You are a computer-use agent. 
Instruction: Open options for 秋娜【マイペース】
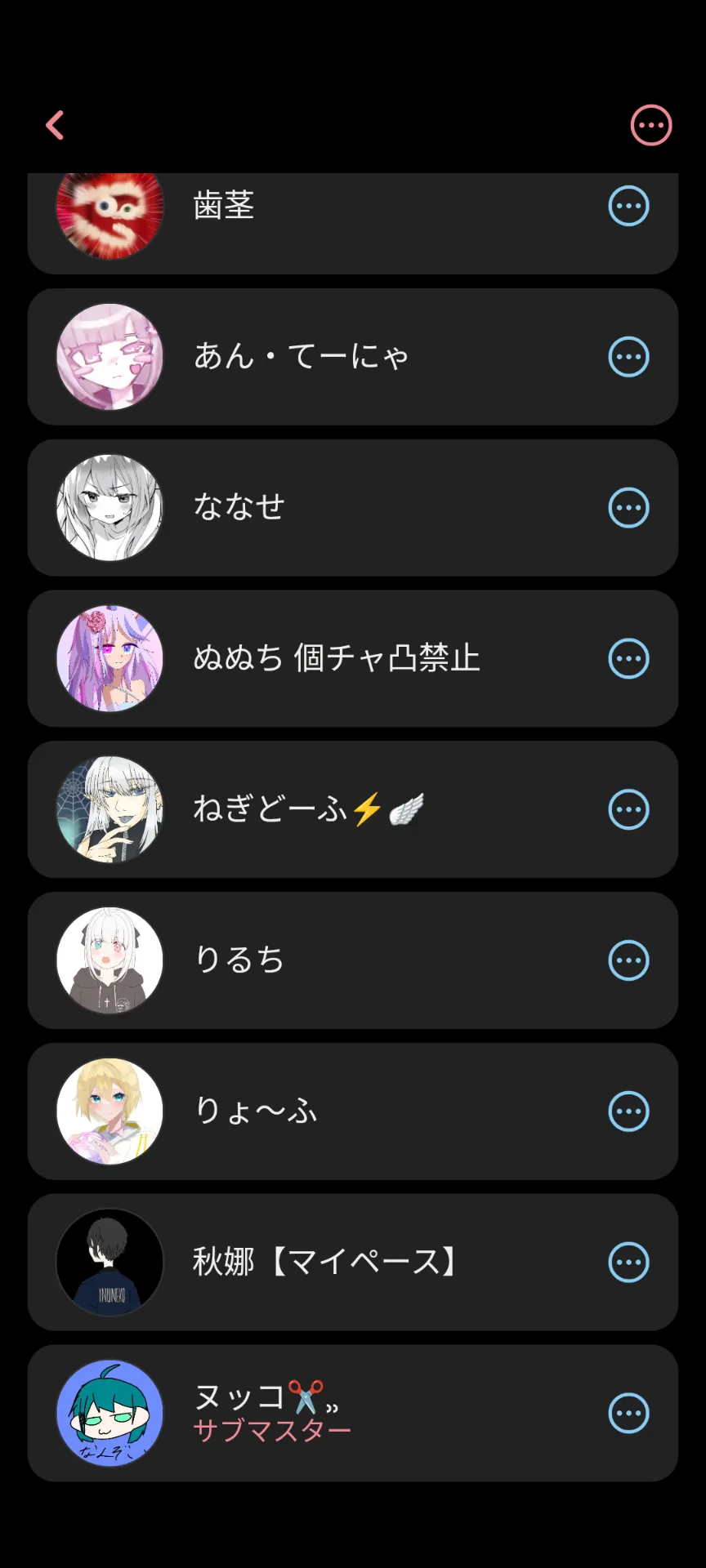629,1263
